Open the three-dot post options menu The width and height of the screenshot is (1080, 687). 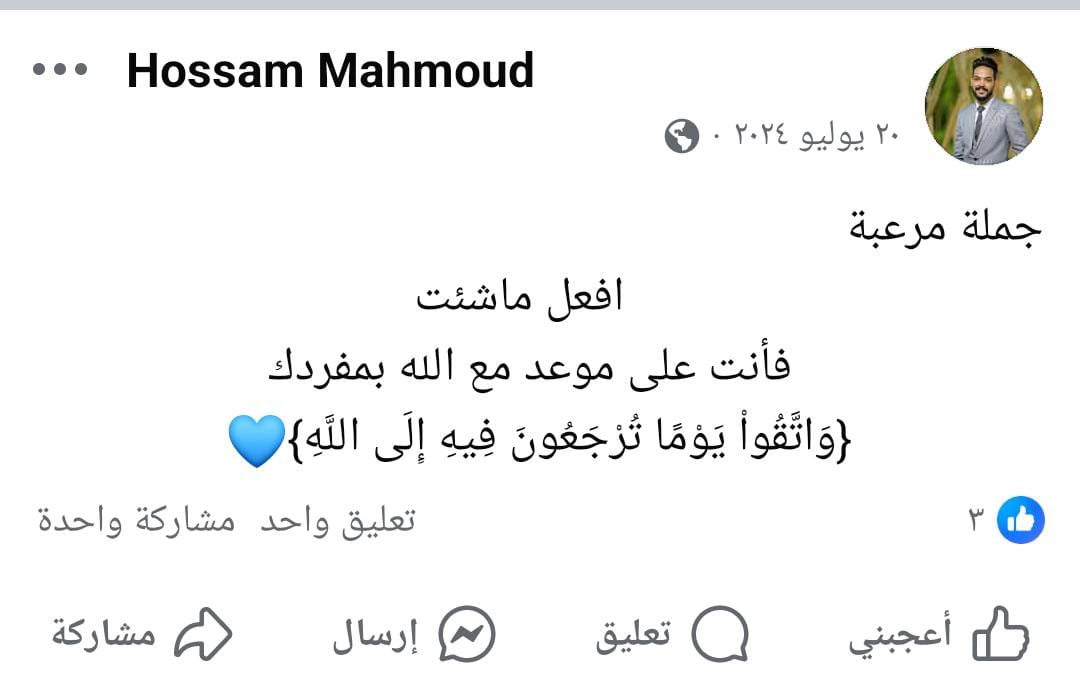point(60,71)
